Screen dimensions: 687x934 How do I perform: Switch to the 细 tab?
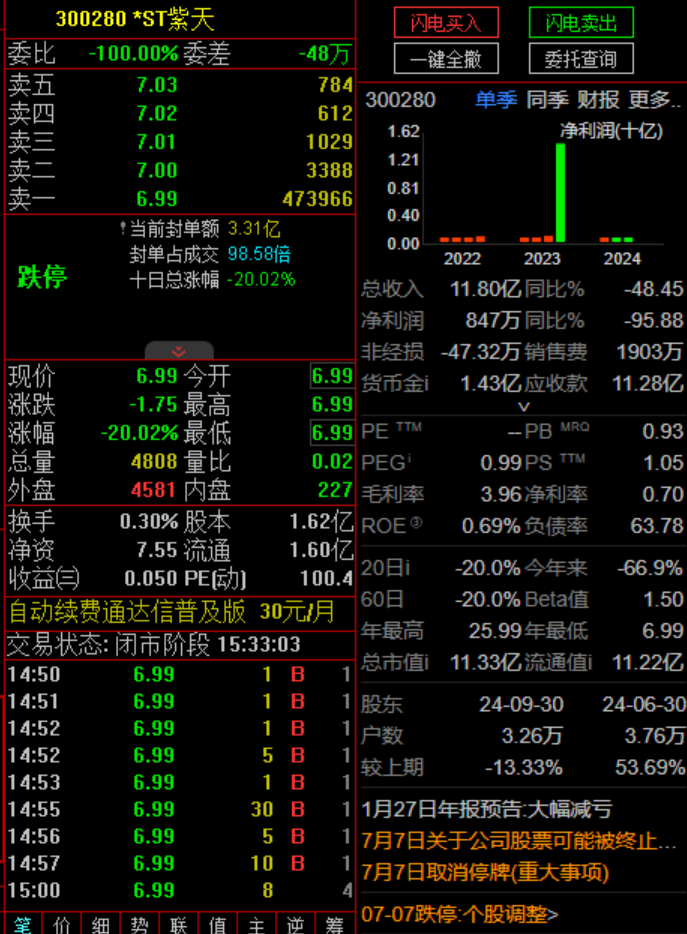(101, 925)
